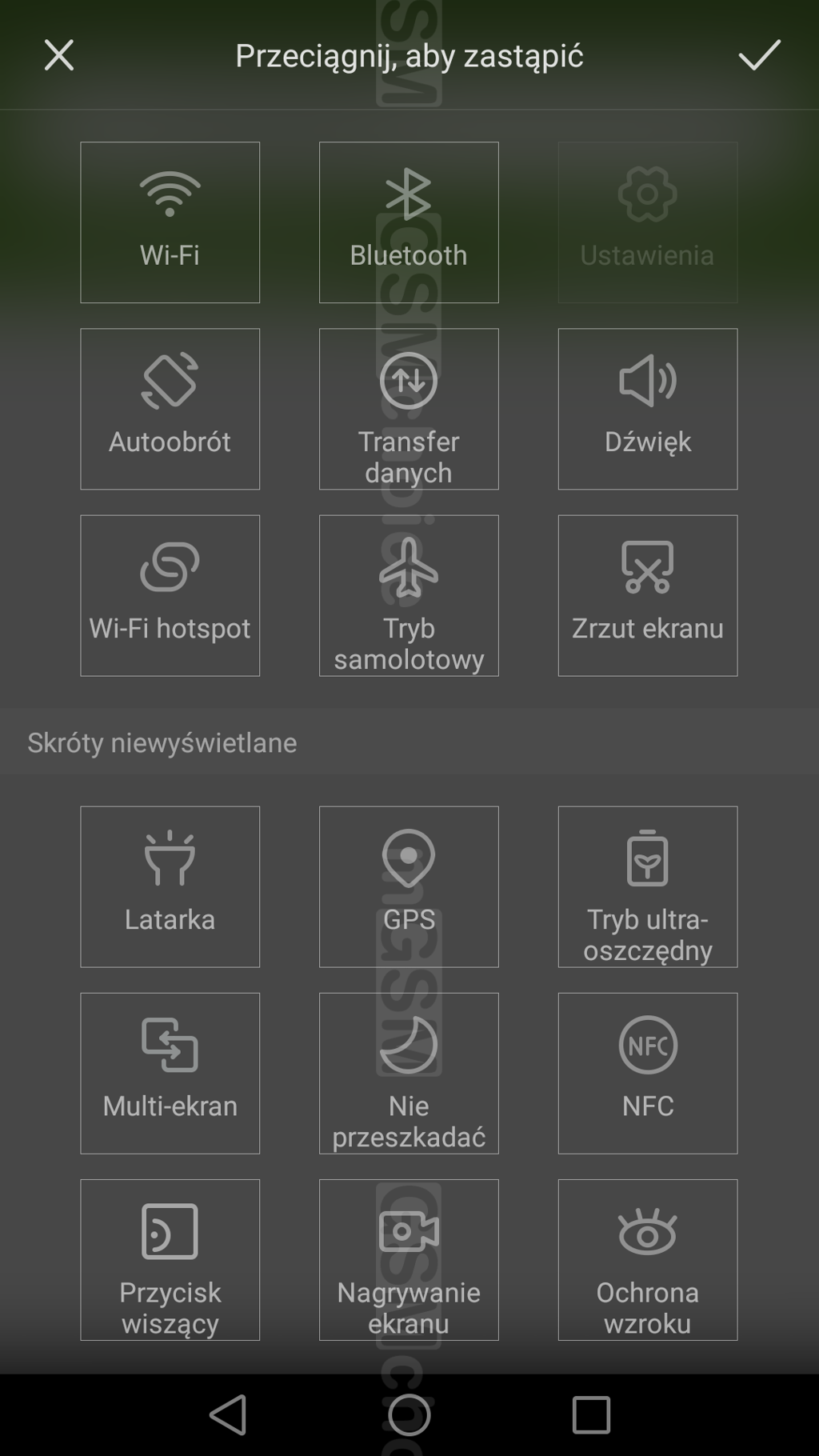Viewport: 819px width, 1456px height.
Task: Select the Tryb ultra-oszczędny tile
Action: [x=647, y=886]
